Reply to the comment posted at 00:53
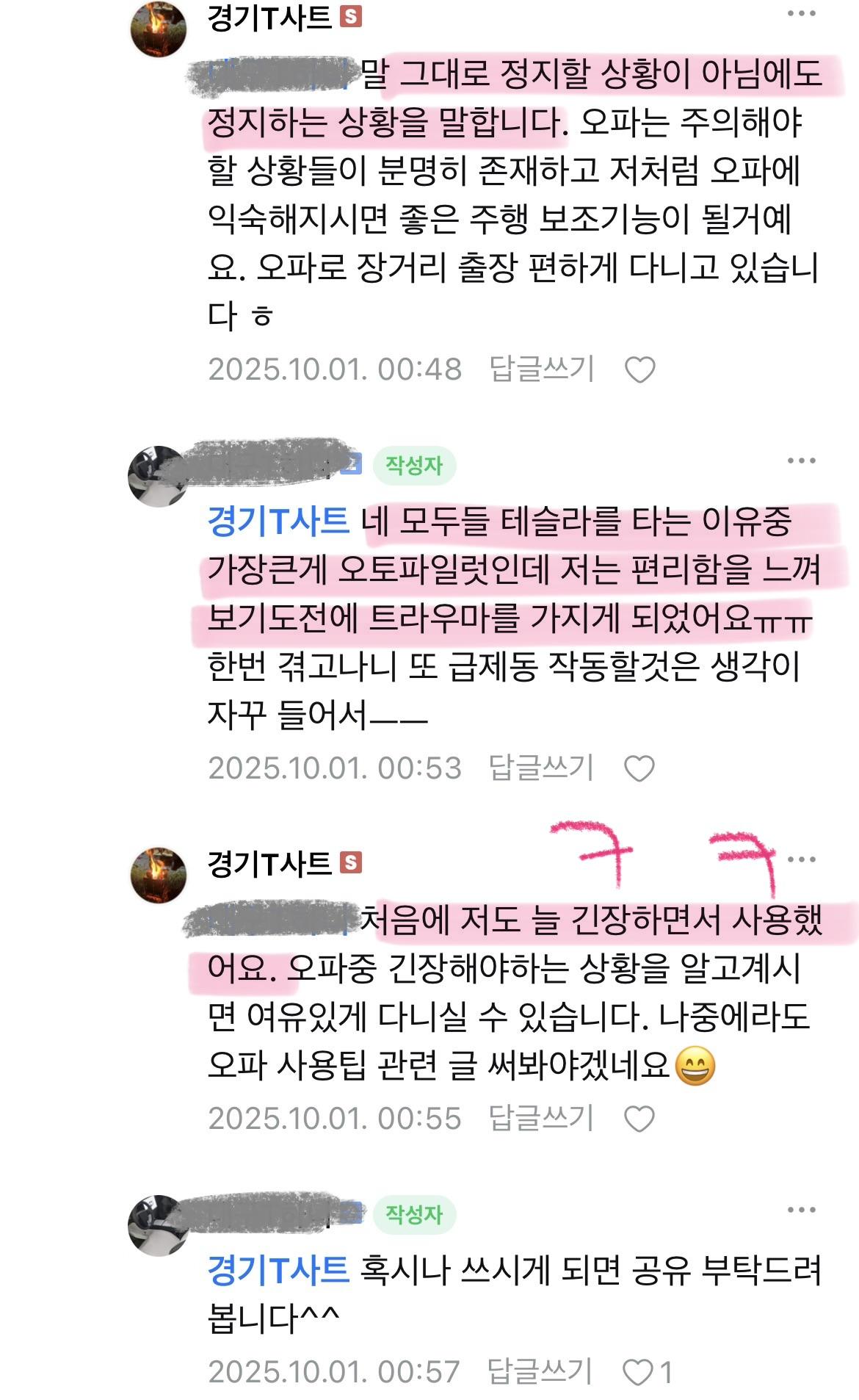This screenshot has width=859, height=1400. click(542, 768)
